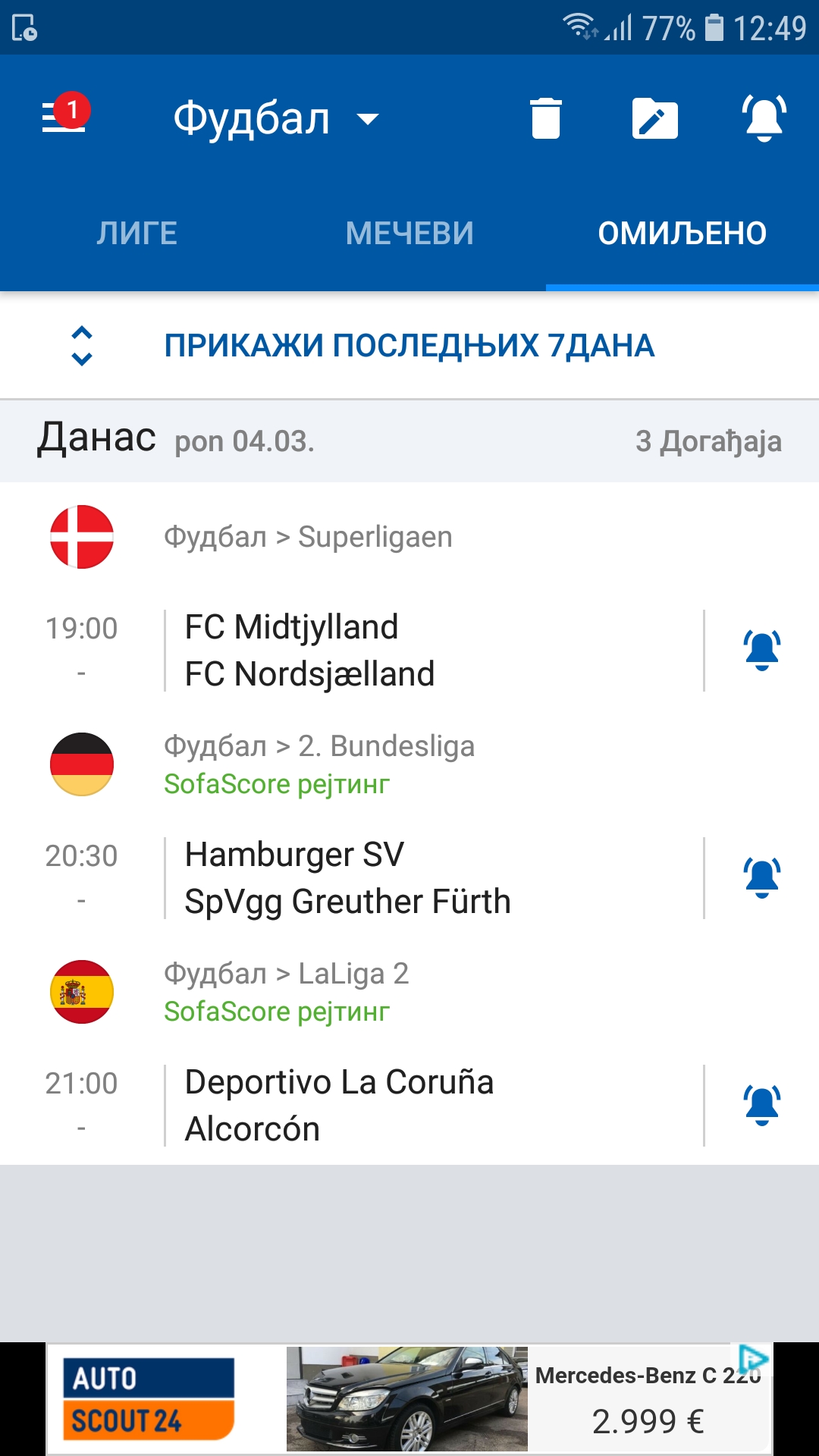Toggle bell for Hamburger SV match
The width and height of the screenshot is (819, 1456).
(762, 878)
